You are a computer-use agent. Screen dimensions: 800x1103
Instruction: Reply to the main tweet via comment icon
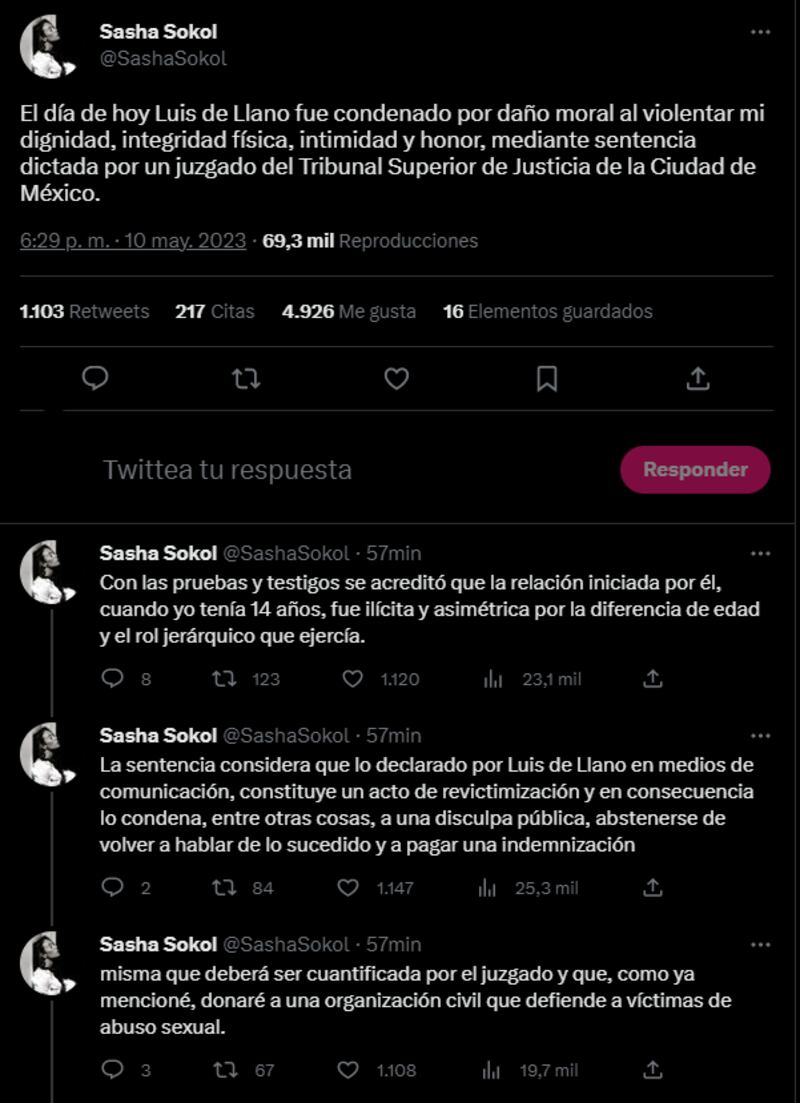coord(95,378)
